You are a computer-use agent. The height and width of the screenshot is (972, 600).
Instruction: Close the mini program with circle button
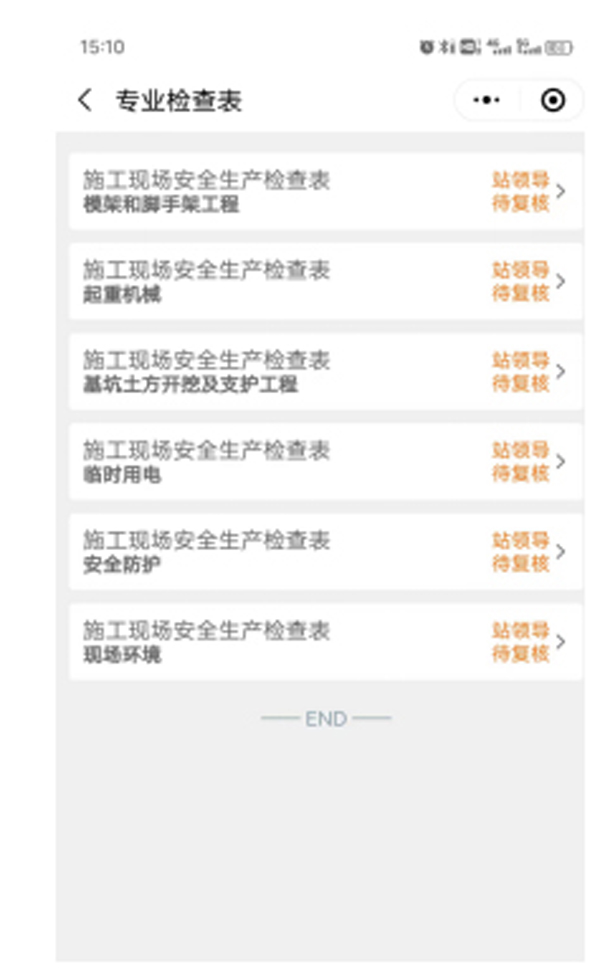(x=553, y=100)
